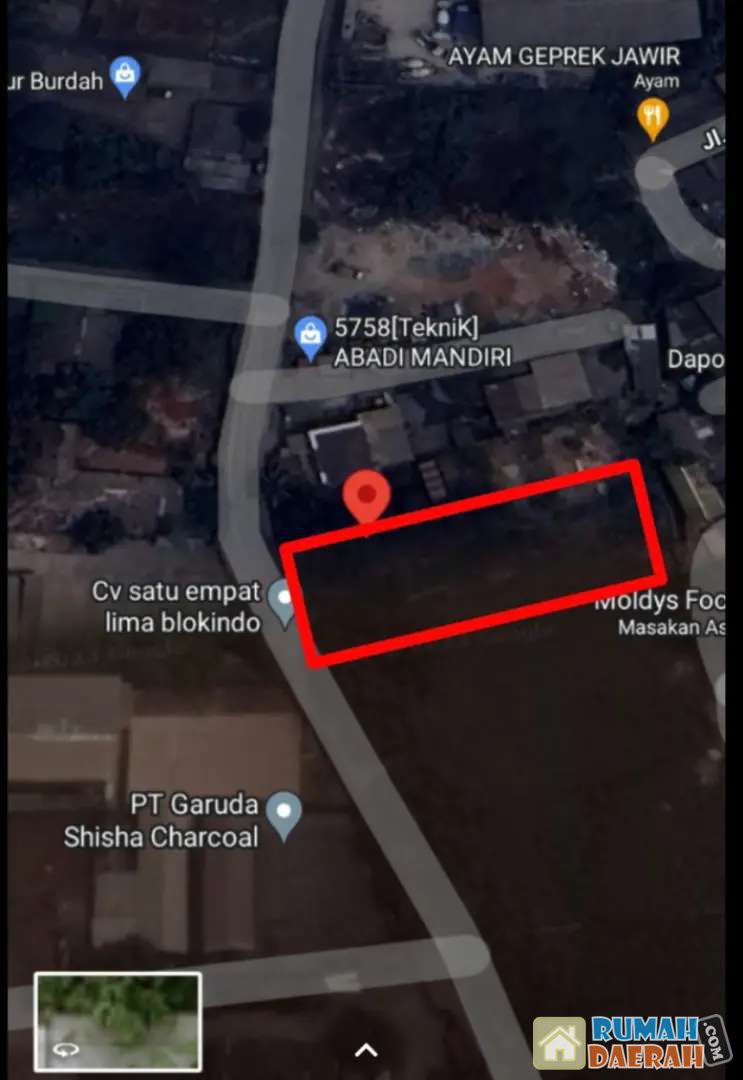Image resolution: width=743 pixels, height=1080 pixels.
Task: Expand the bottom panel with the up chevron
Action: tap(366, 1050)
